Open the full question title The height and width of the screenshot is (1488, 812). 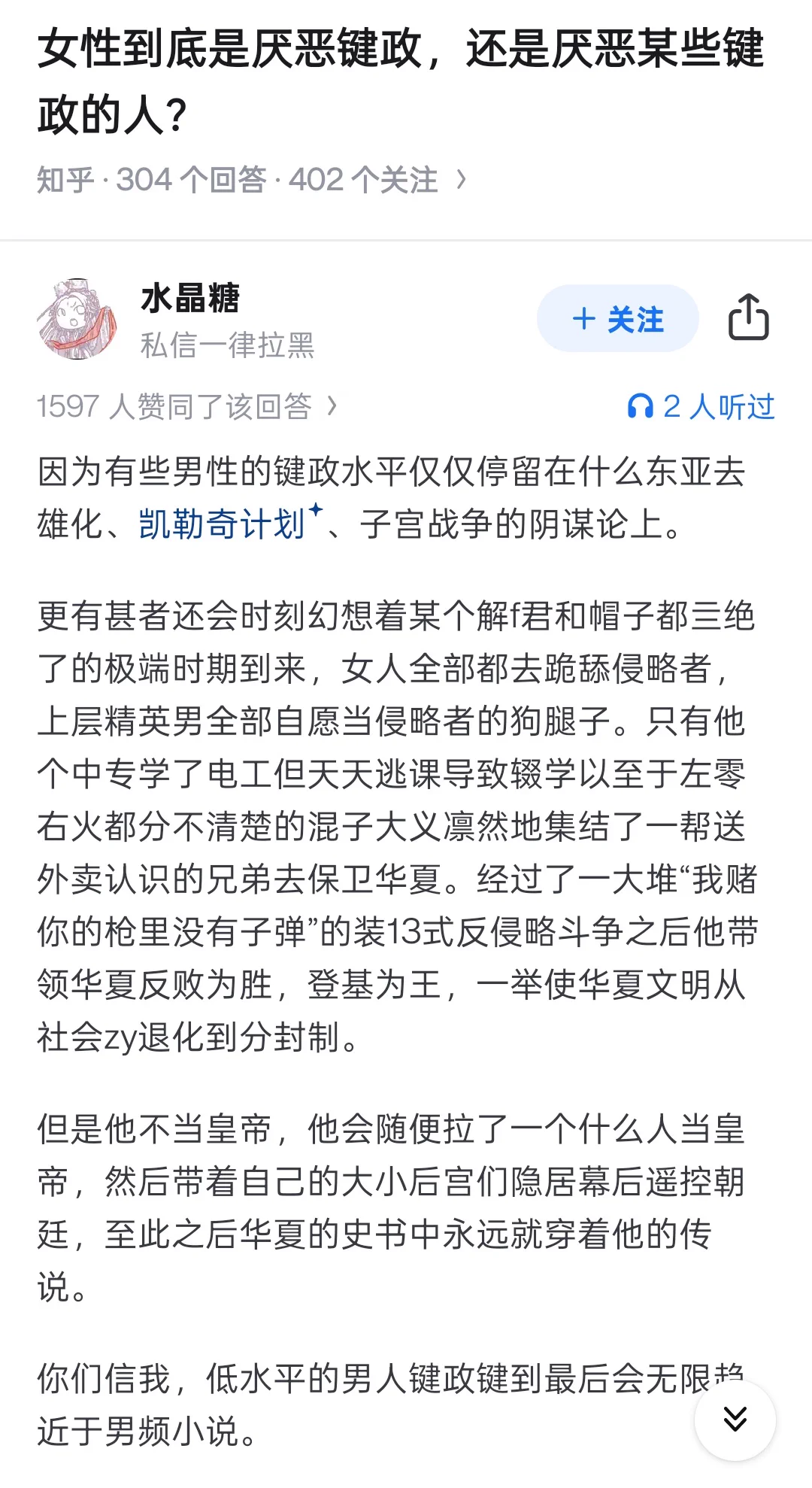[400, 81]
